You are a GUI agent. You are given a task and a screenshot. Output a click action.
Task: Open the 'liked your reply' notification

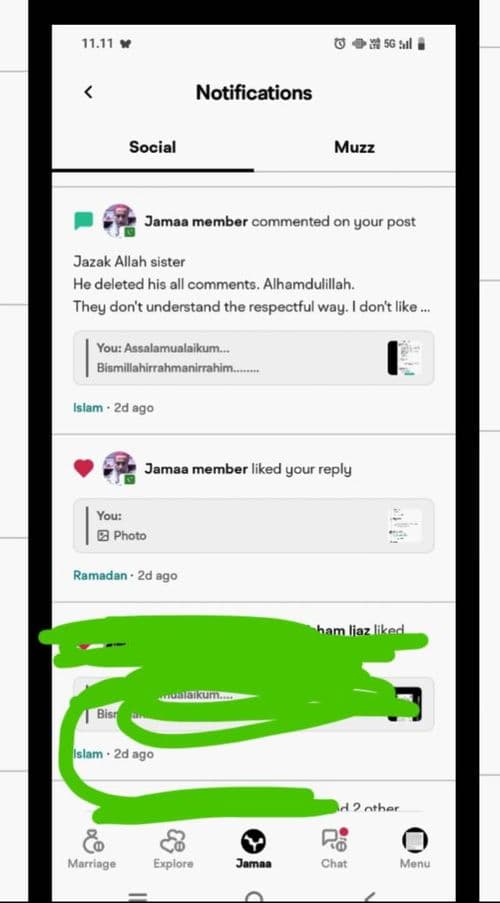(253, 518)
